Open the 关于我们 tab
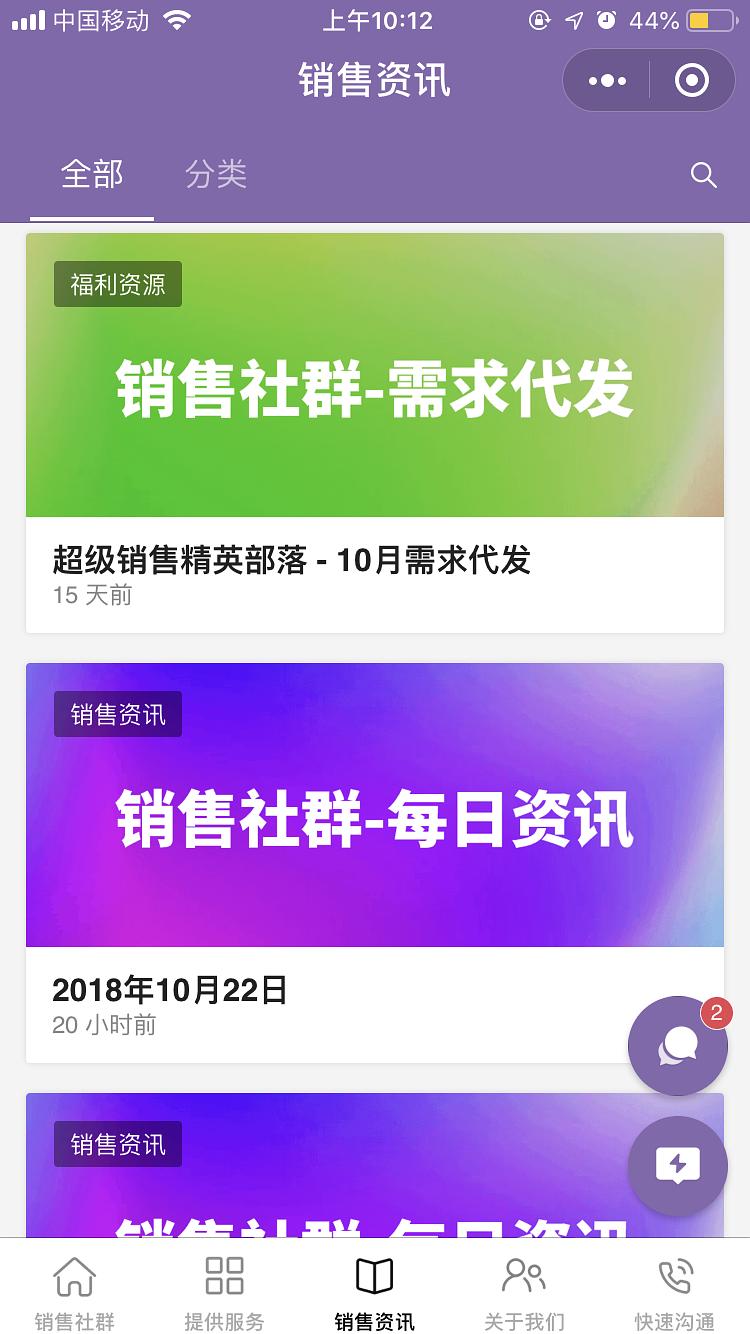This screenshot has width=750, height=1334. [x=525, y=1292]
